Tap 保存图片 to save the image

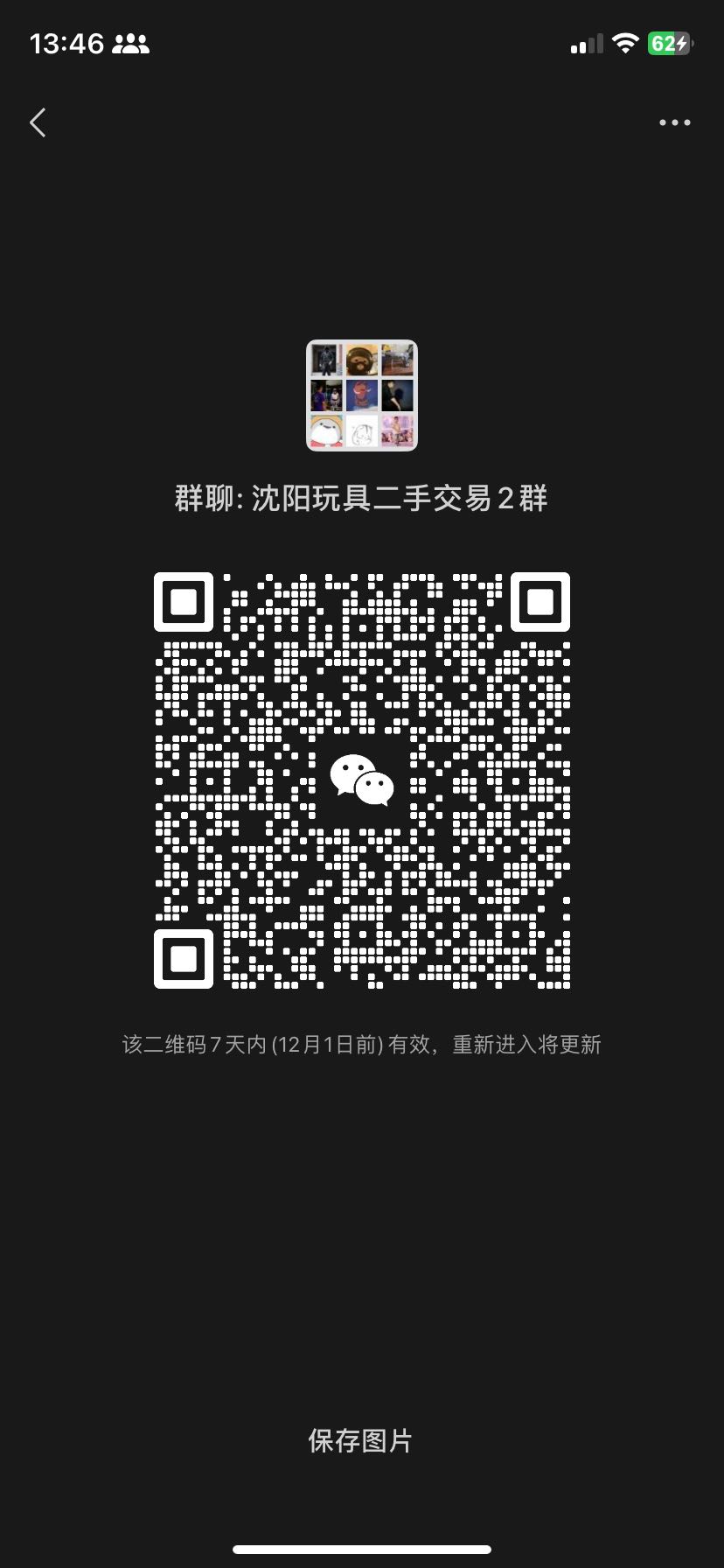tap(360, 1441)
